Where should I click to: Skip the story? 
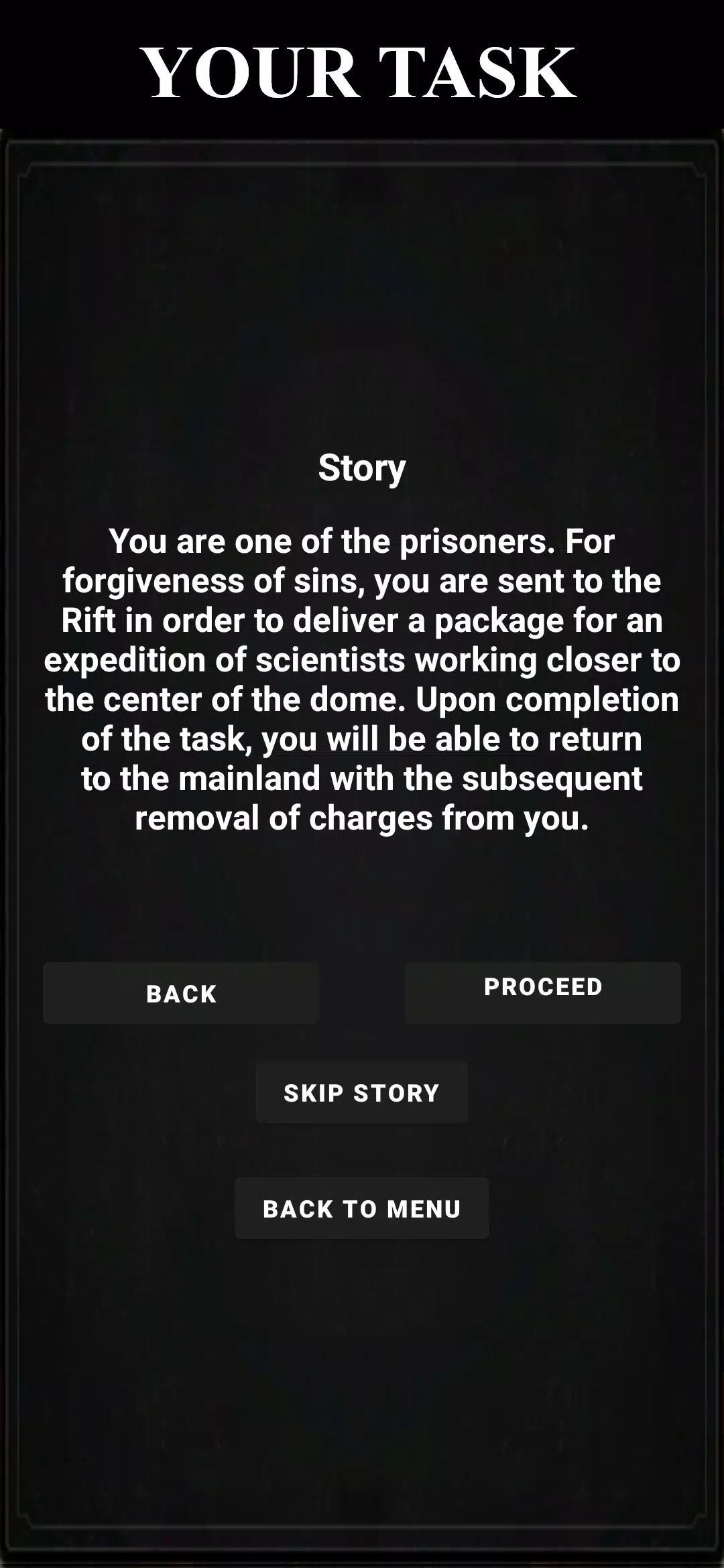click(x=361, y=1092)
